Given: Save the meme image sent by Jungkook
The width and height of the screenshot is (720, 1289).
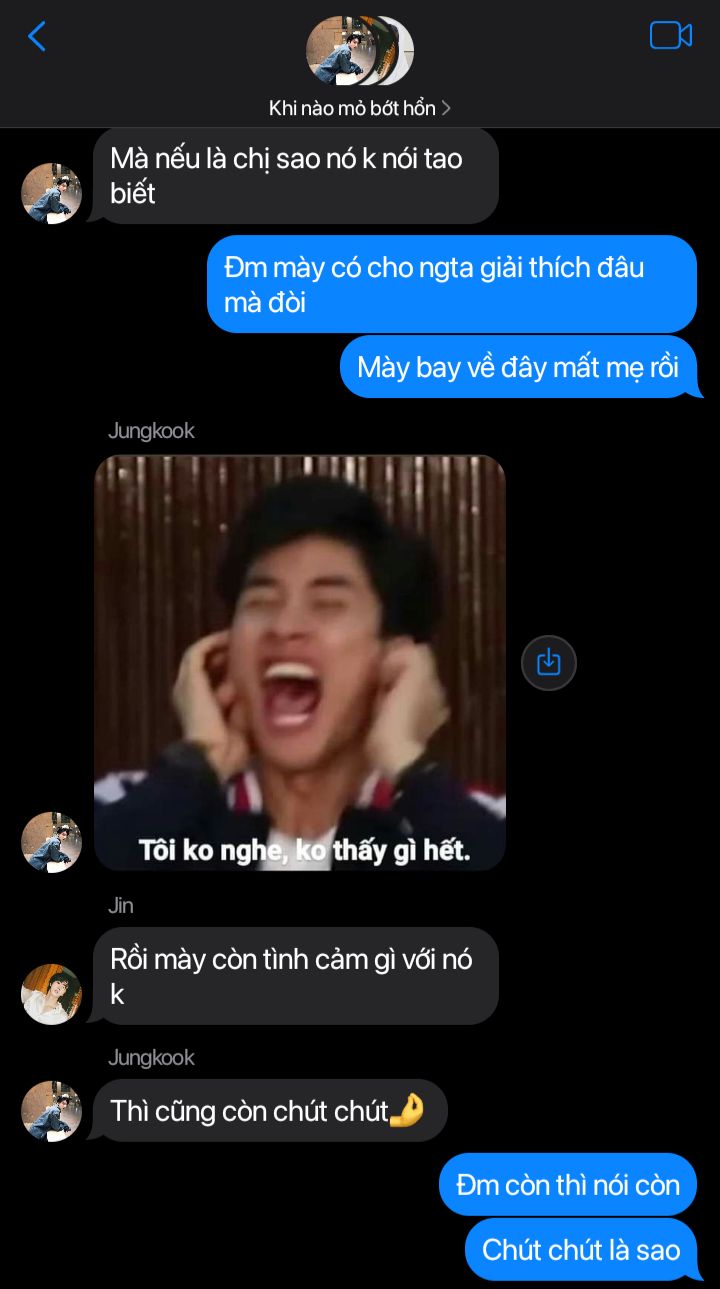Looking at the screenshot, I should click(548, 662).
